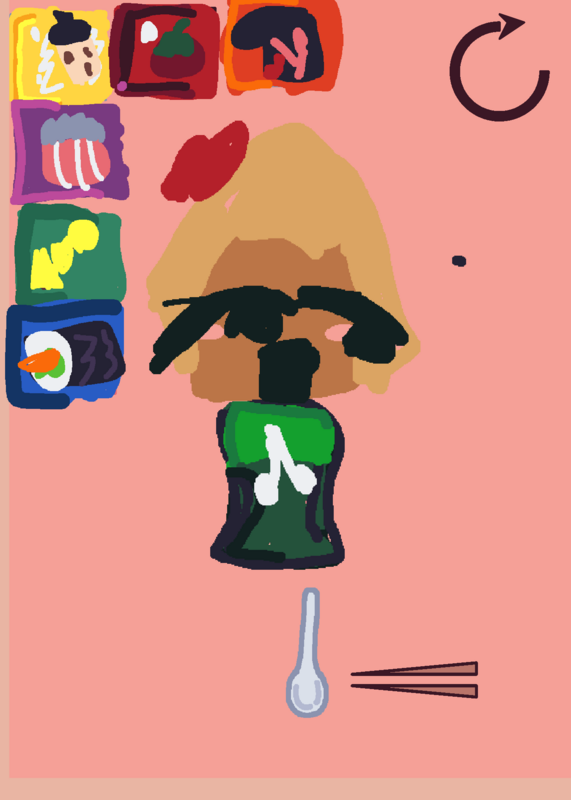Tap the green soda bottle
This screenshot has width=571, height=800.
[x=278, y=484]
